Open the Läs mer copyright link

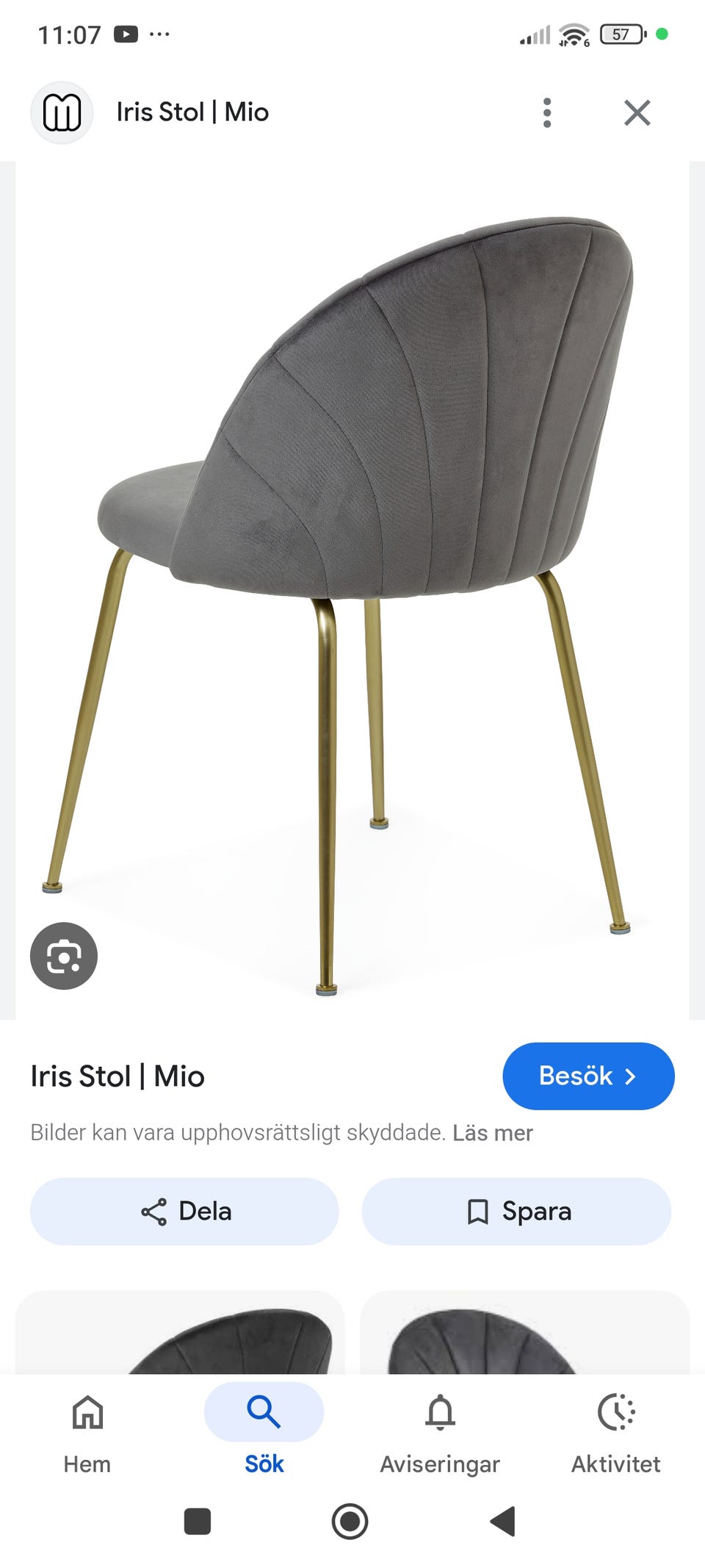point(492,1133)
